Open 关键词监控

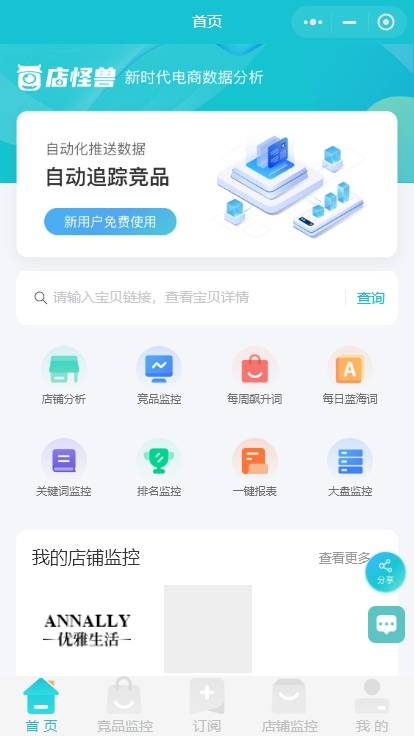64,468
